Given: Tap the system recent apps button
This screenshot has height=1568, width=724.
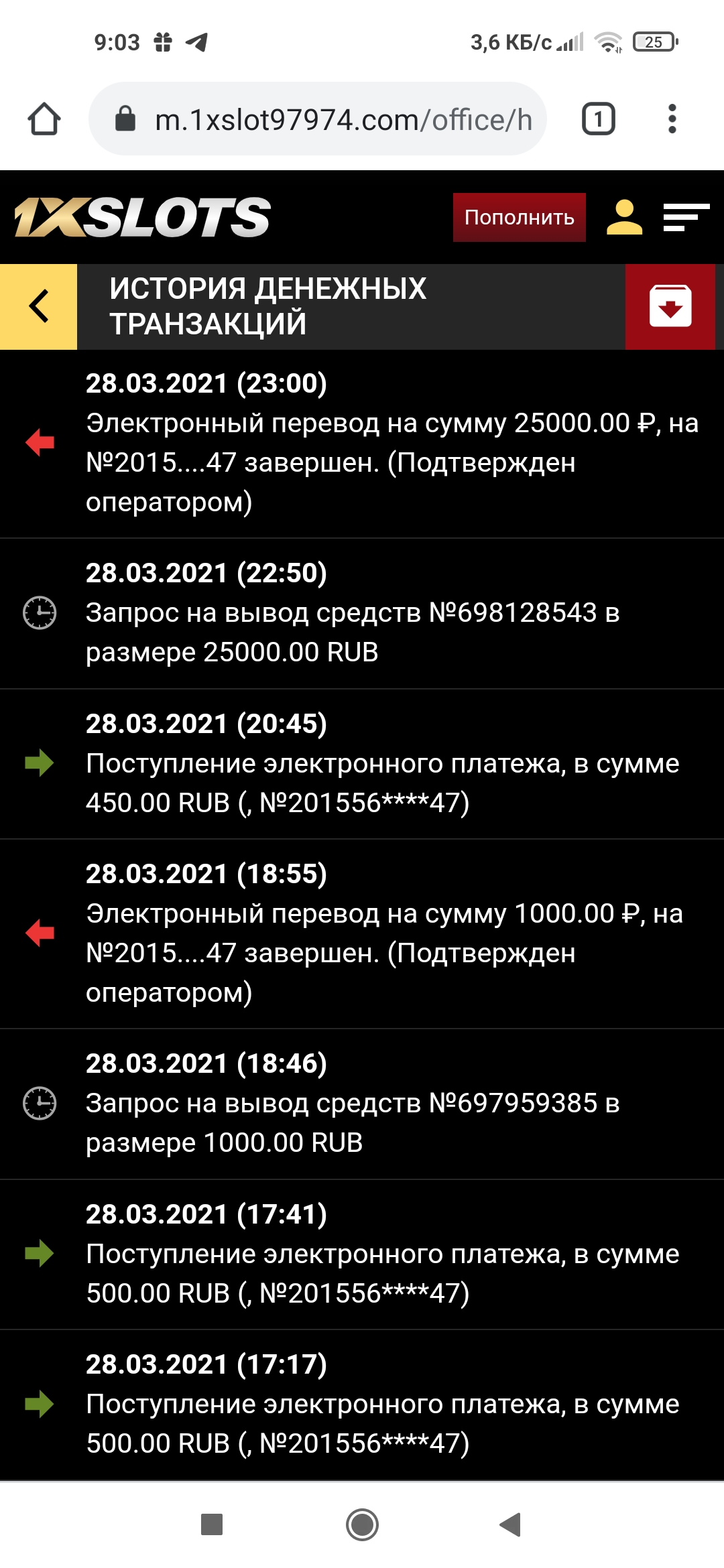Looking at the screenshot, I should tap(212, 1524).
